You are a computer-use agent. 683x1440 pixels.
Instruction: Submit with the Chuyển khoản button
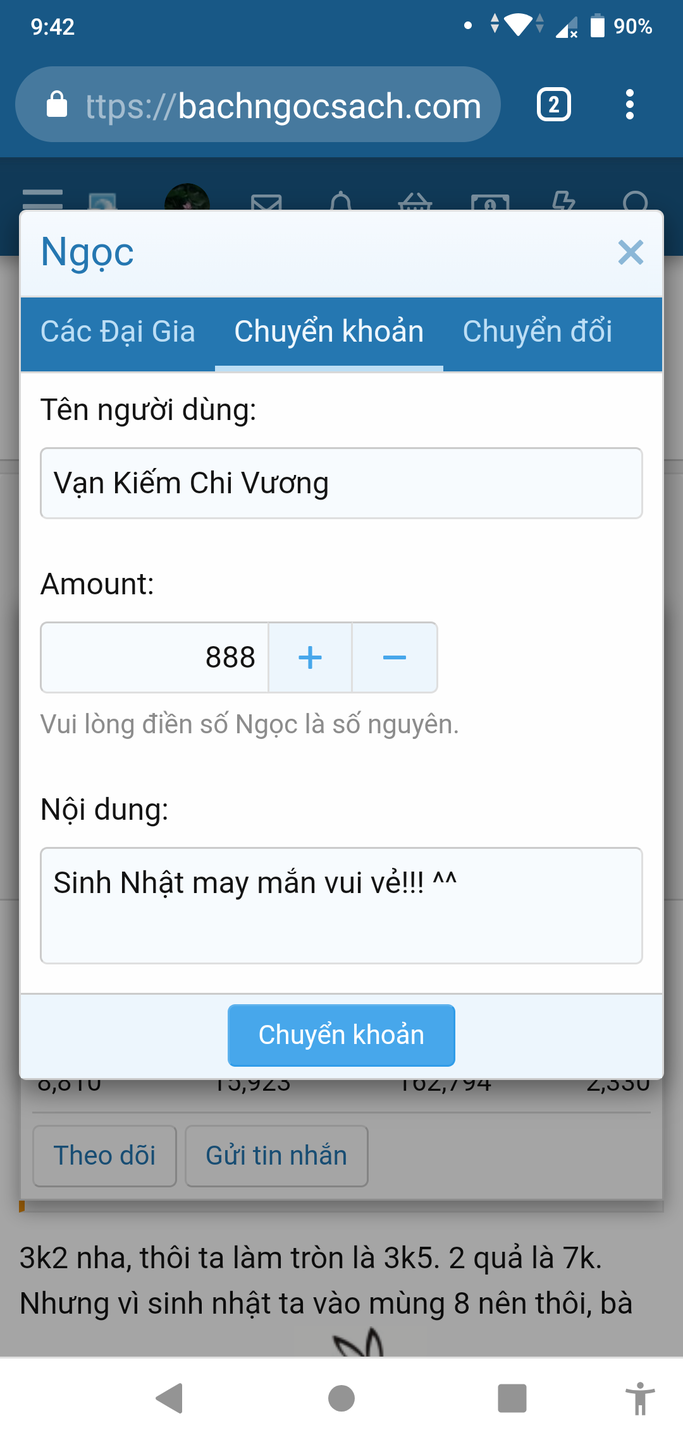(341, 1035)
